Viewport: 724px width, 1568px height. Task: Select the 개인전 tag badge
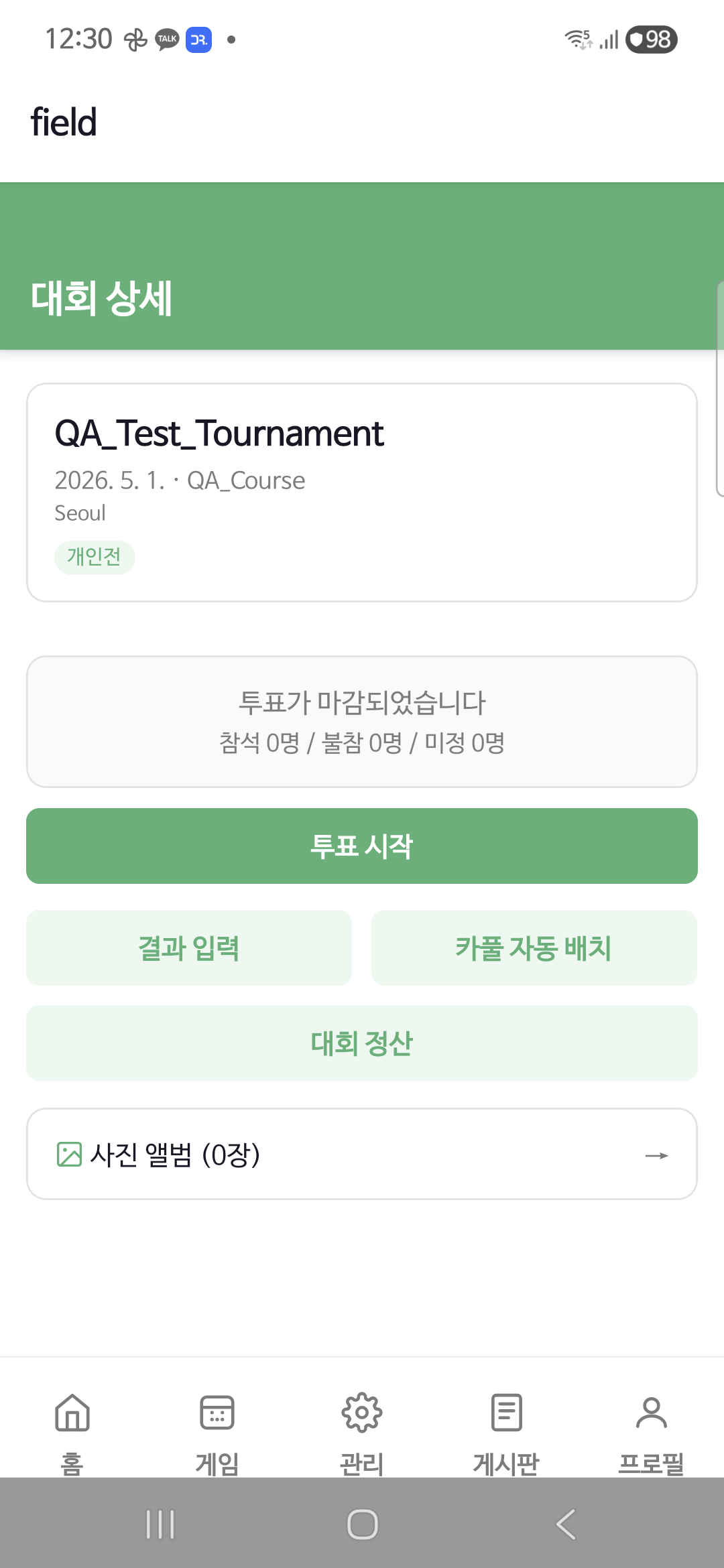click(x=95, y=557)
